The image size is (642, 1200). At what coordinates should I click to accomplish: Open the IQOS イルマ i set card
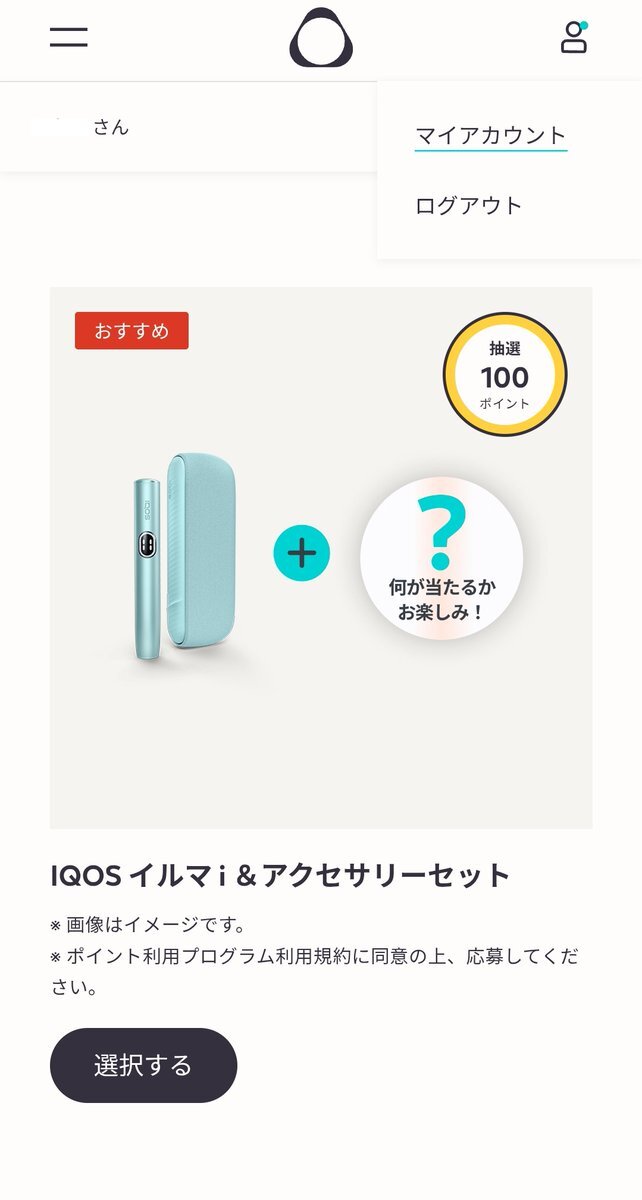point(321,558)
